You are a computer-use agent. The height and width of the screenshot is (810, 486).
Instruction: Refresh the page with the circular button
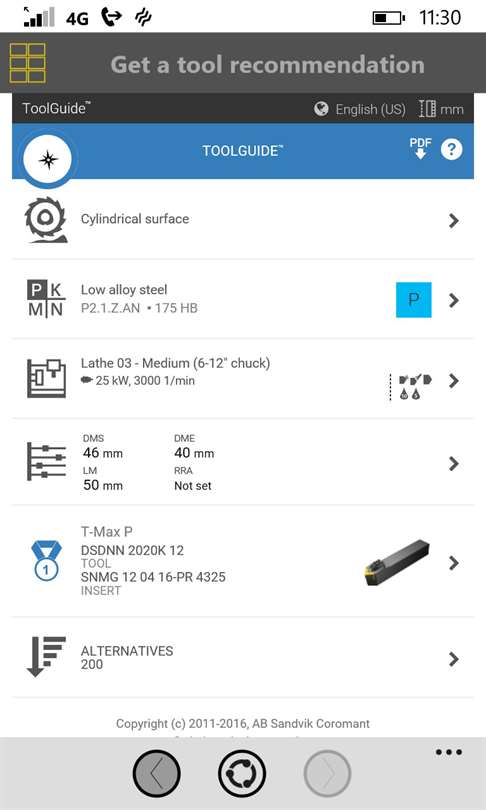pos(242,774)
